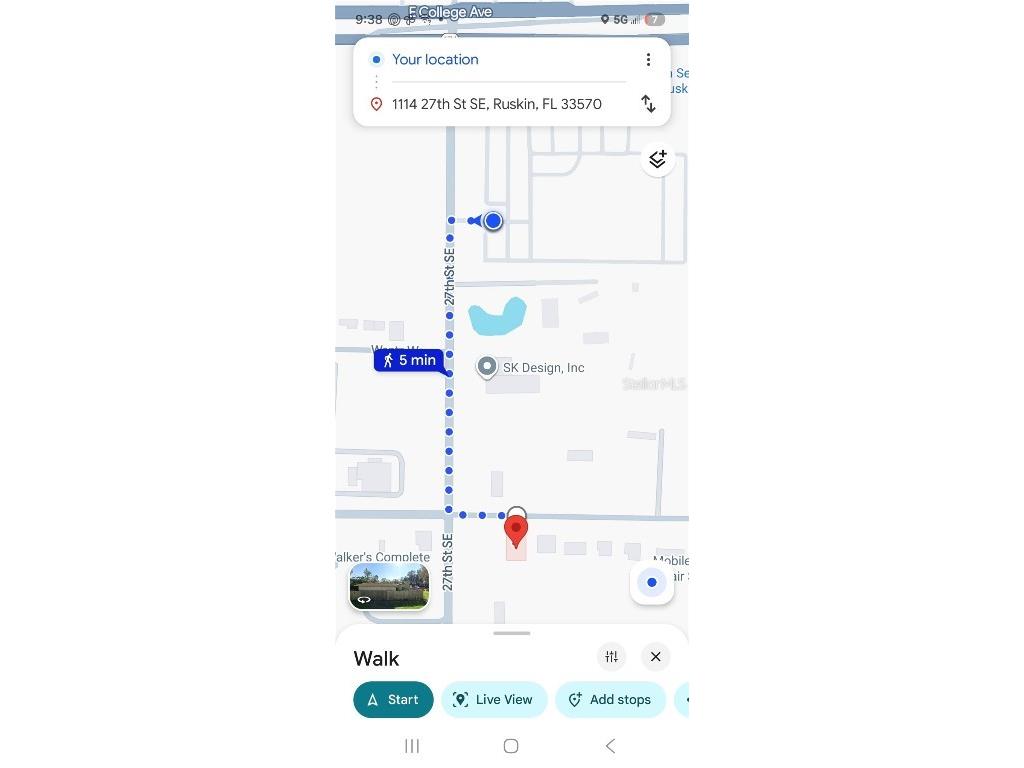This screenshot has height=768, width=1024.
Task: Tap the Add stops chip
Action: point(610,700)
